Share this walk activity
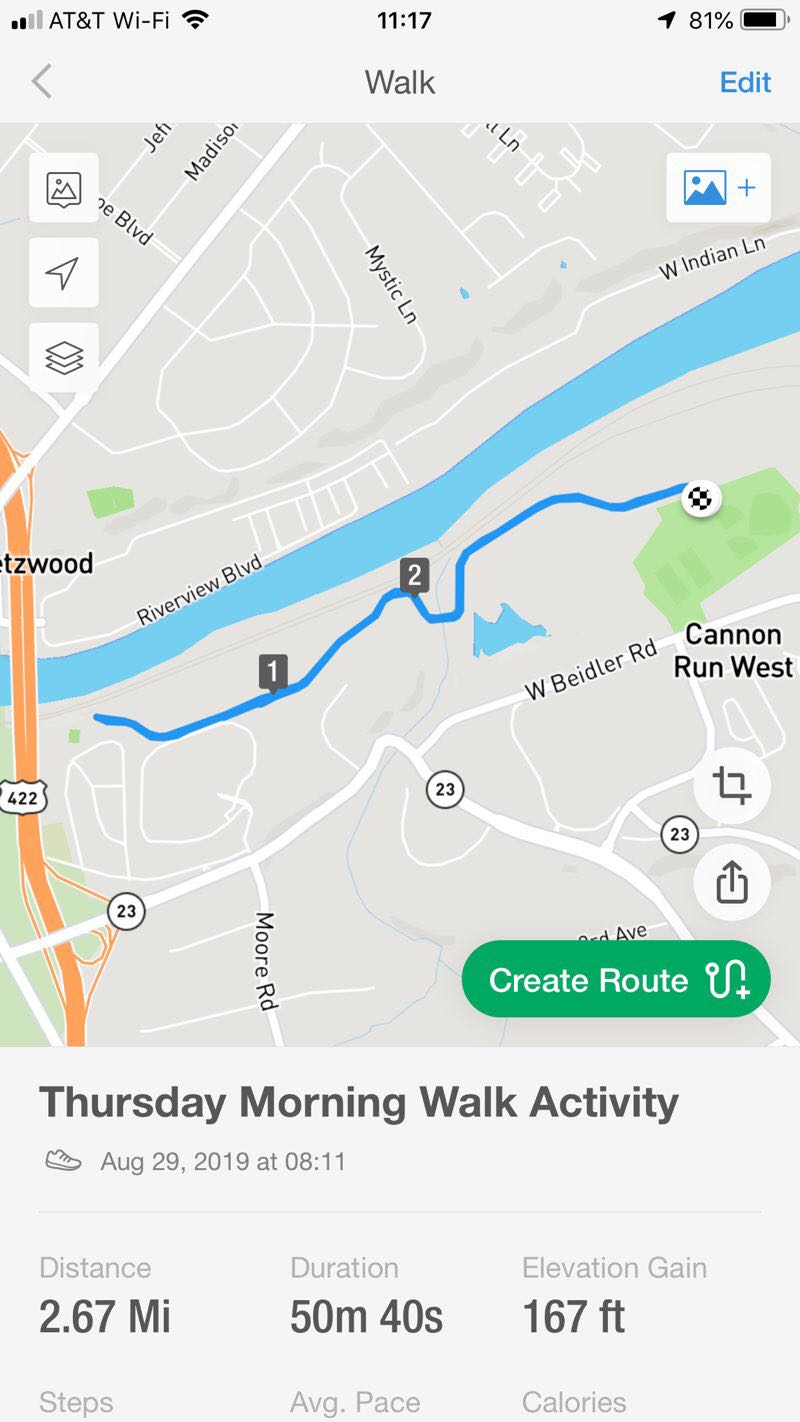800x1422 pixels. pos(732,882)
